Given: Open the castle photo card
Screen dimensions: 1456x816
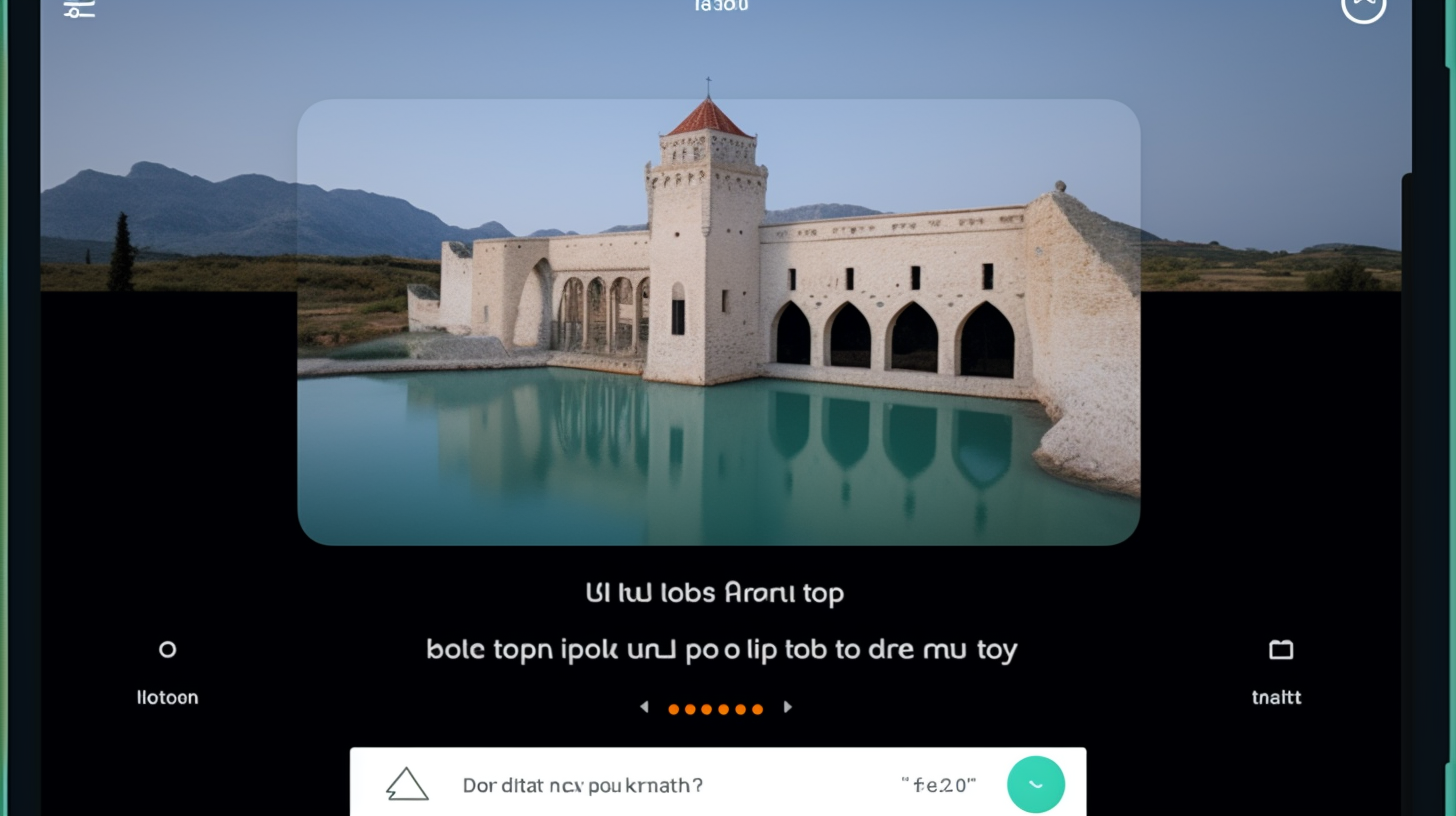Looking at the screenshot, I should tap(718, 322).
